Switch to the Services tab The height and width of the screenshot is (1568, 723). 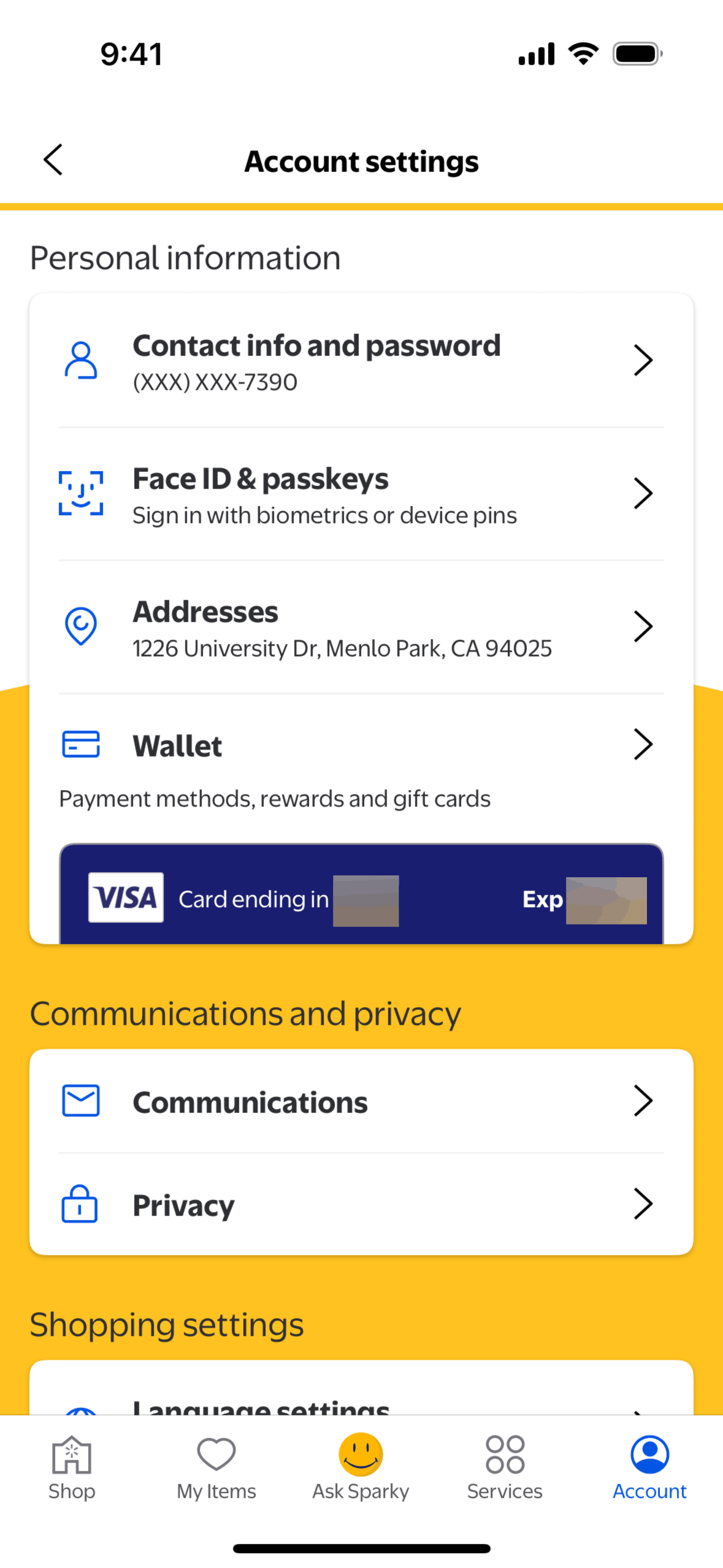click(x=505, y=1467)
